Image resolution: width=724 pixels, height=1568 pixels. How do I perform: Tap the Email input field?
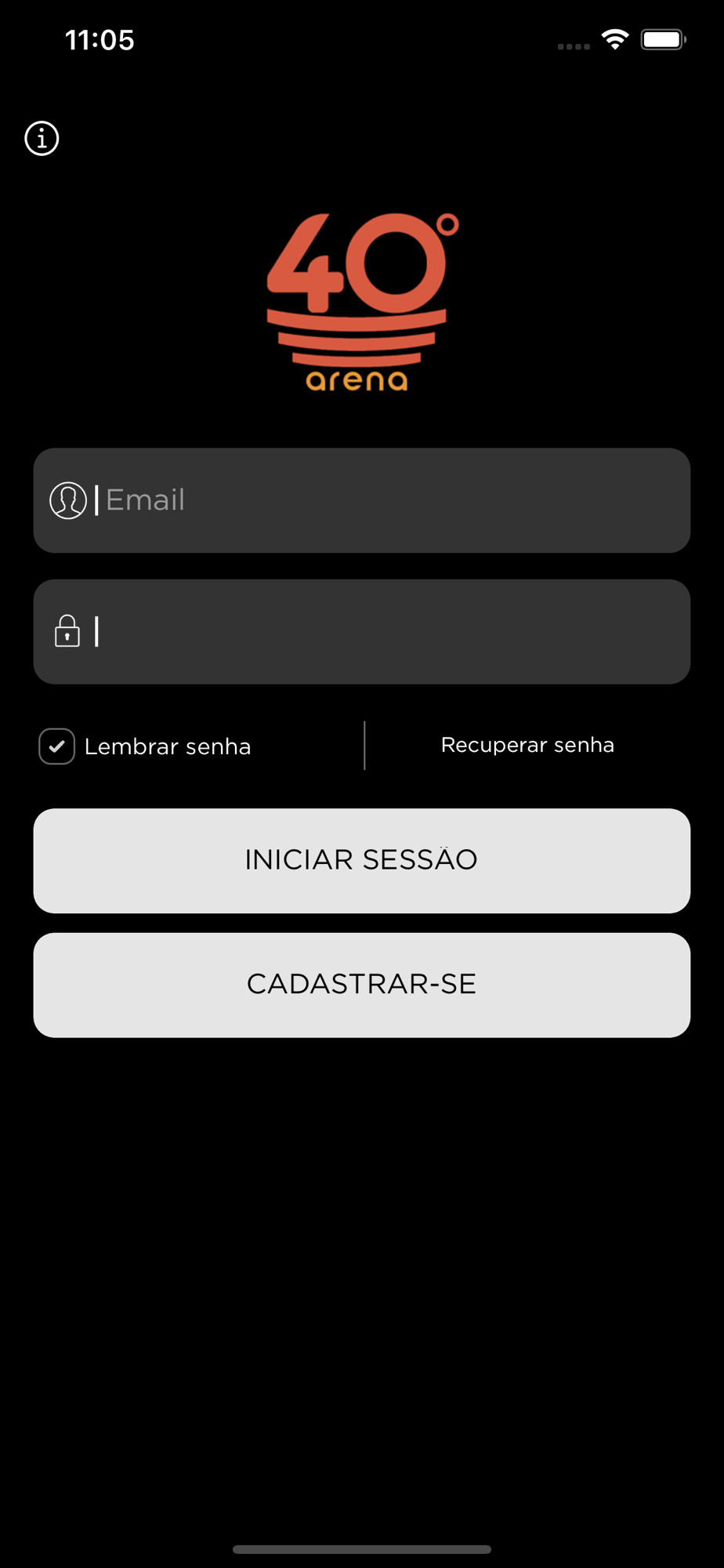click(361, 500)
